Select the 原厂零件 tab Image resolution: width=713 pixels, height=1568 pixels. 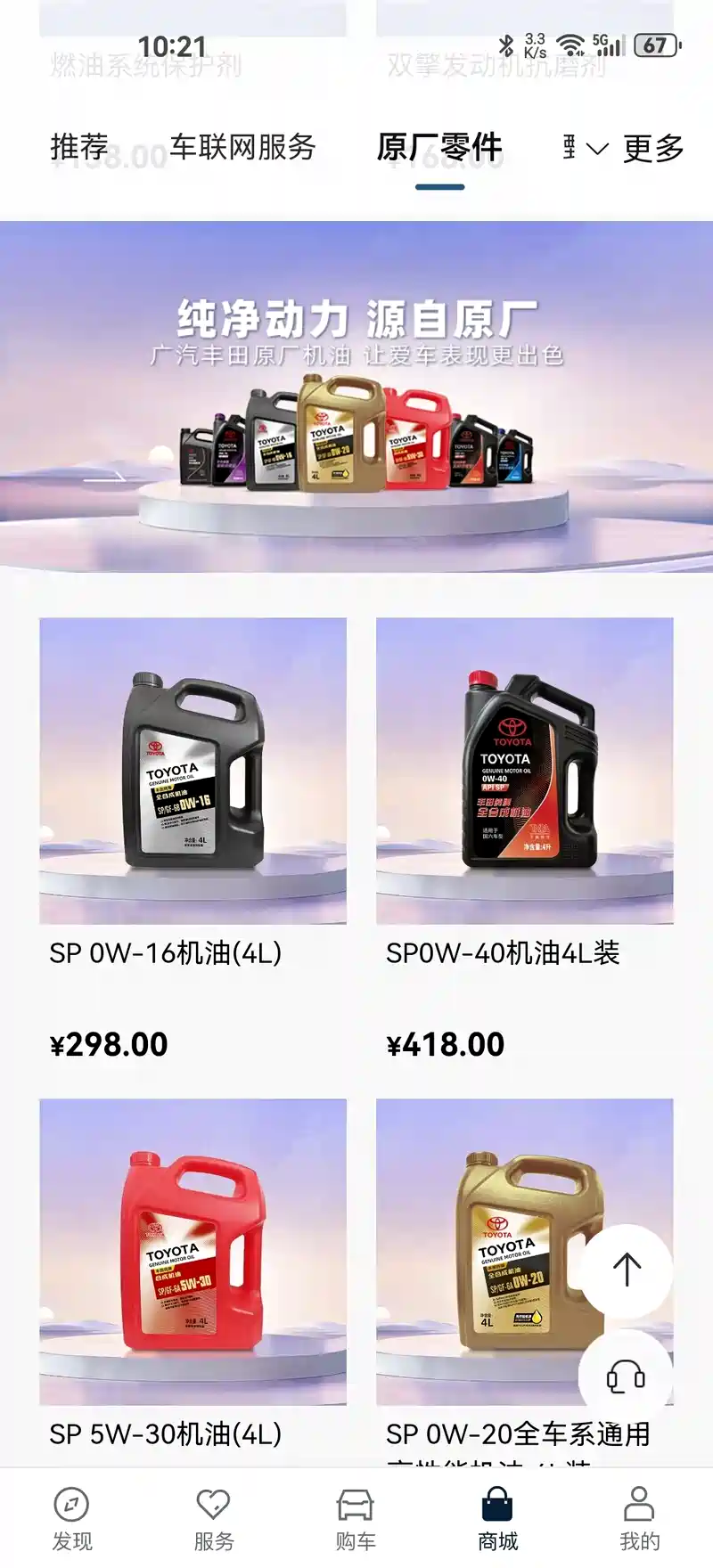tap(439, 148)
